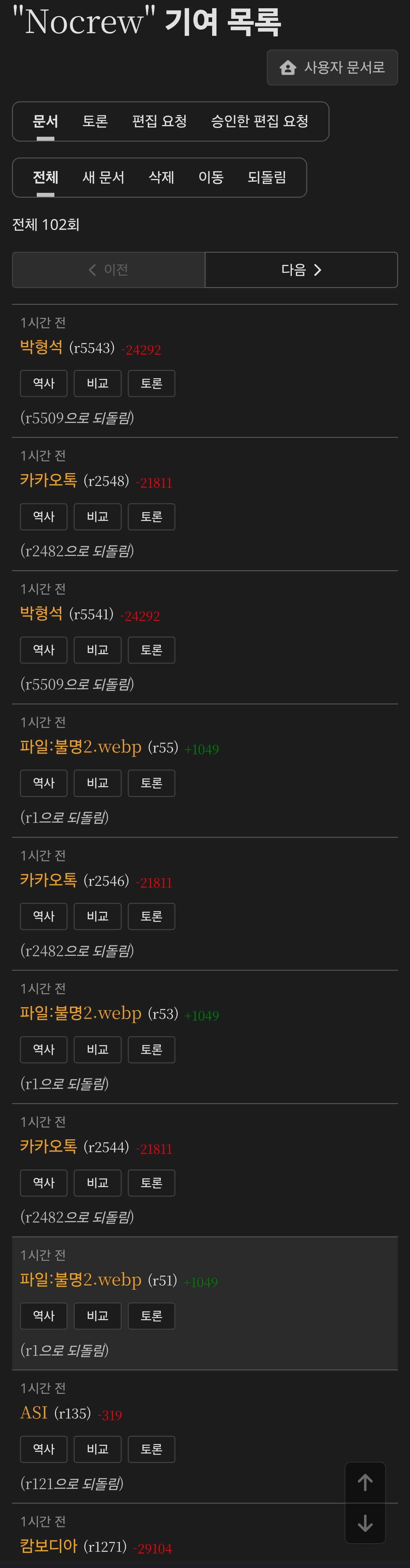Screen dimensions: 410x1568
Task: Jump to top with up arrow
Action: pos(365,1482)
